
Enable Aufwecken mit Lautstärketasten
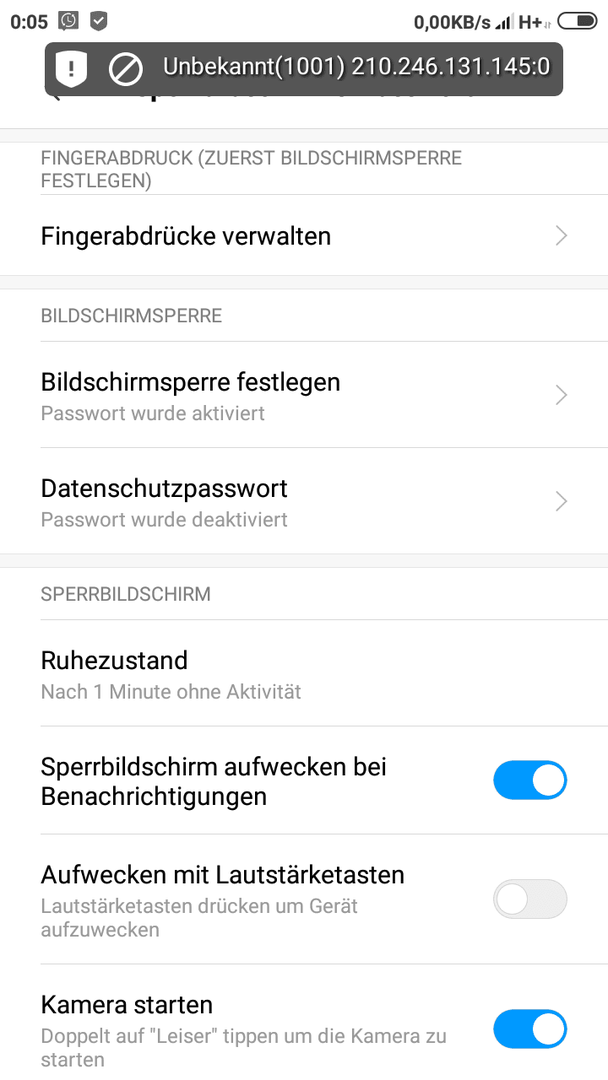pos(530,899)
